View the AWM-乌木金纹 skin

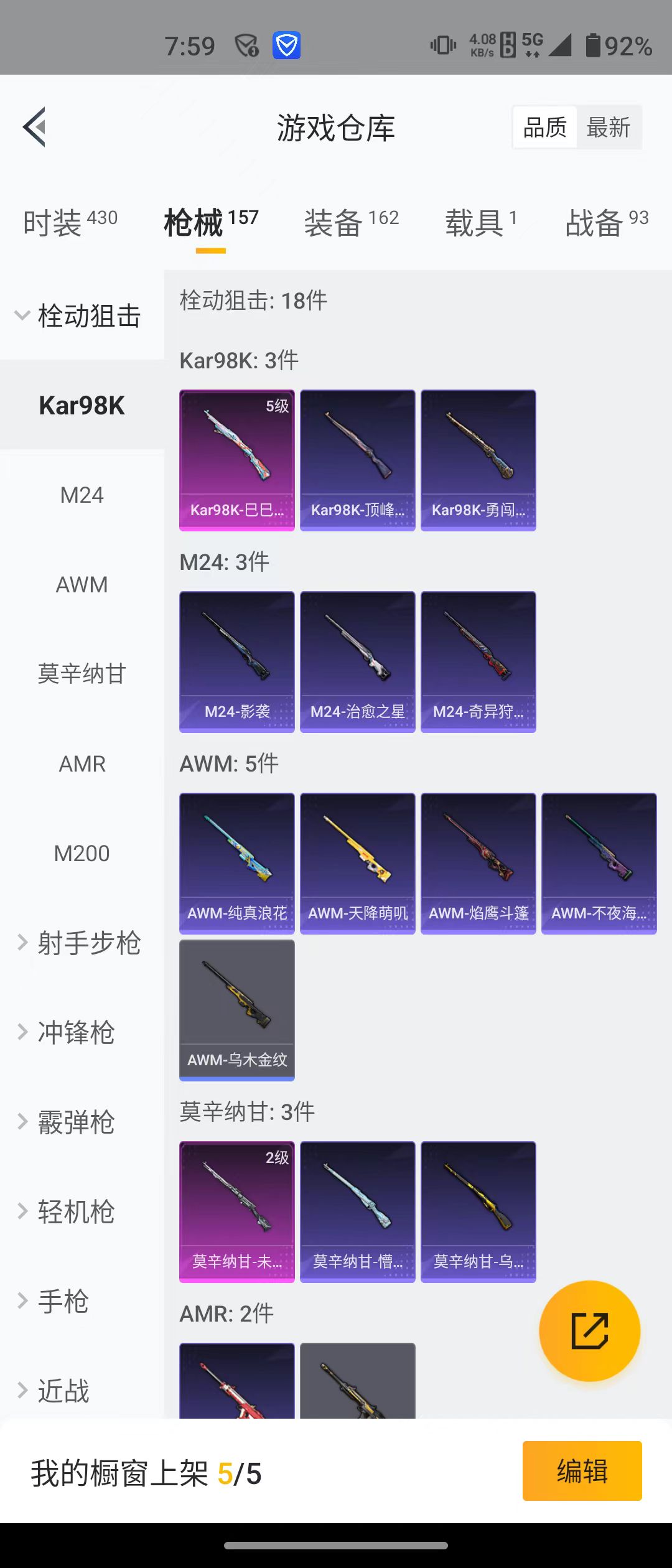[x=236, y=1010]
